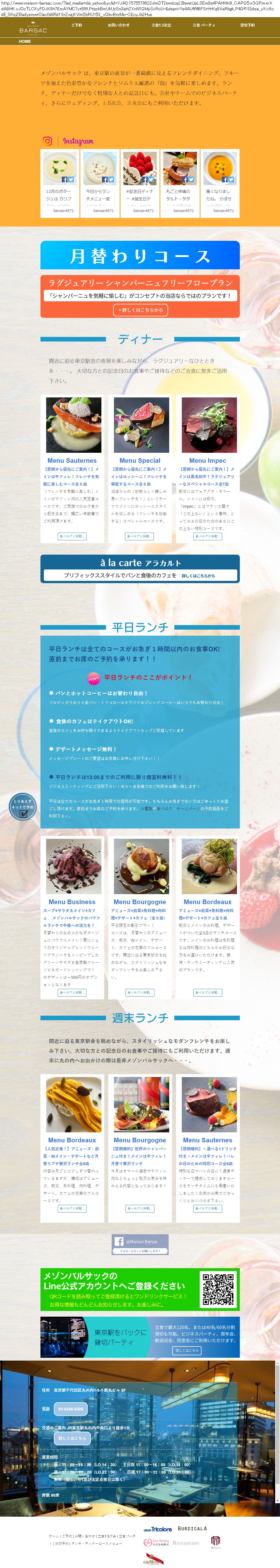This screenshot has width=280, height=1568.
Task: Tap 詳しくはこちら under the access directions
Action: (72, 1438)
